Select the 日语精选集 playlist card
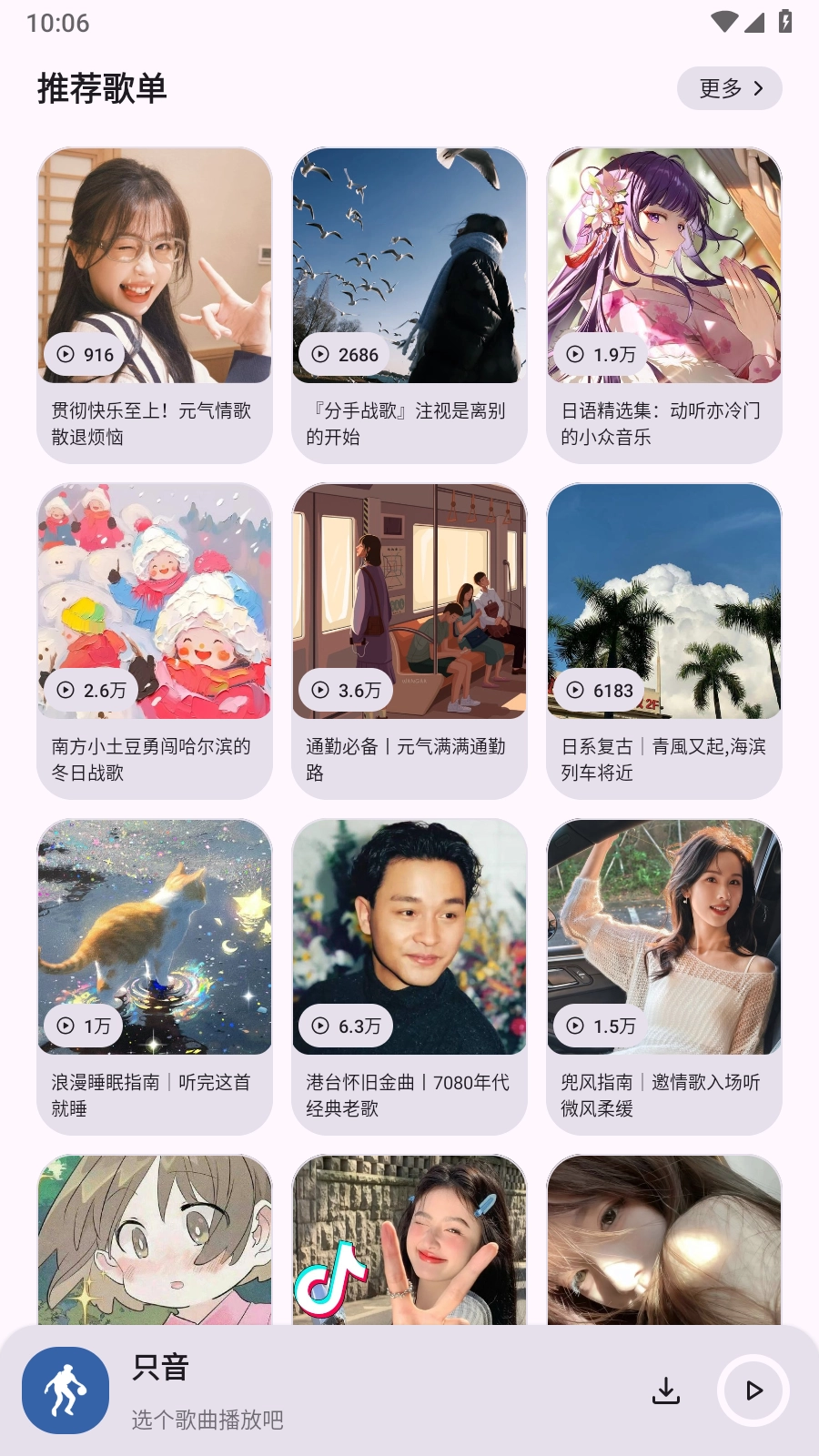Screen dimensions: 819x1456 click(x=664, y=304)
